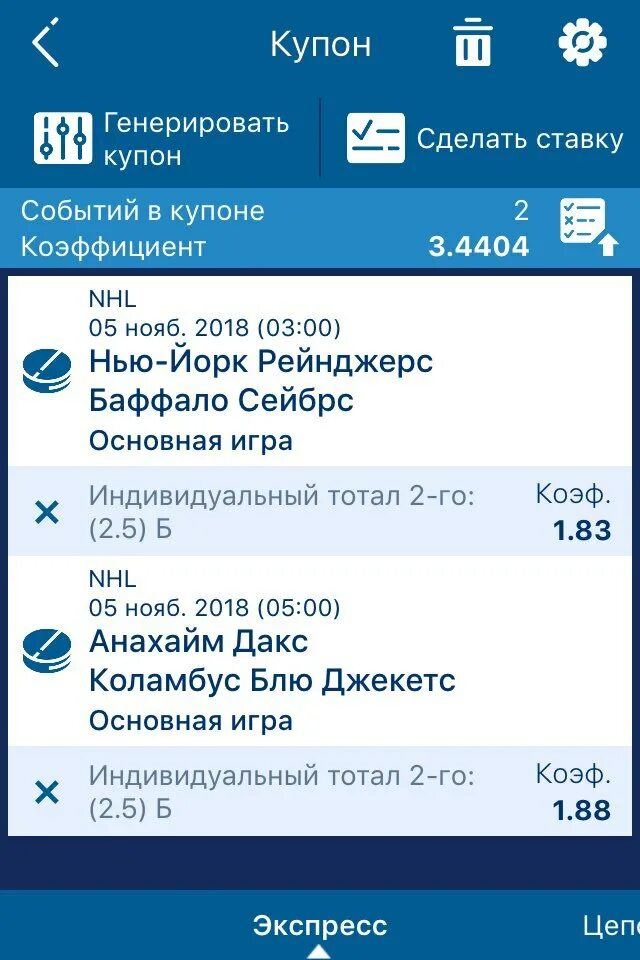Open the checklist upload icon beside Коэффициент

click(589, 227)
